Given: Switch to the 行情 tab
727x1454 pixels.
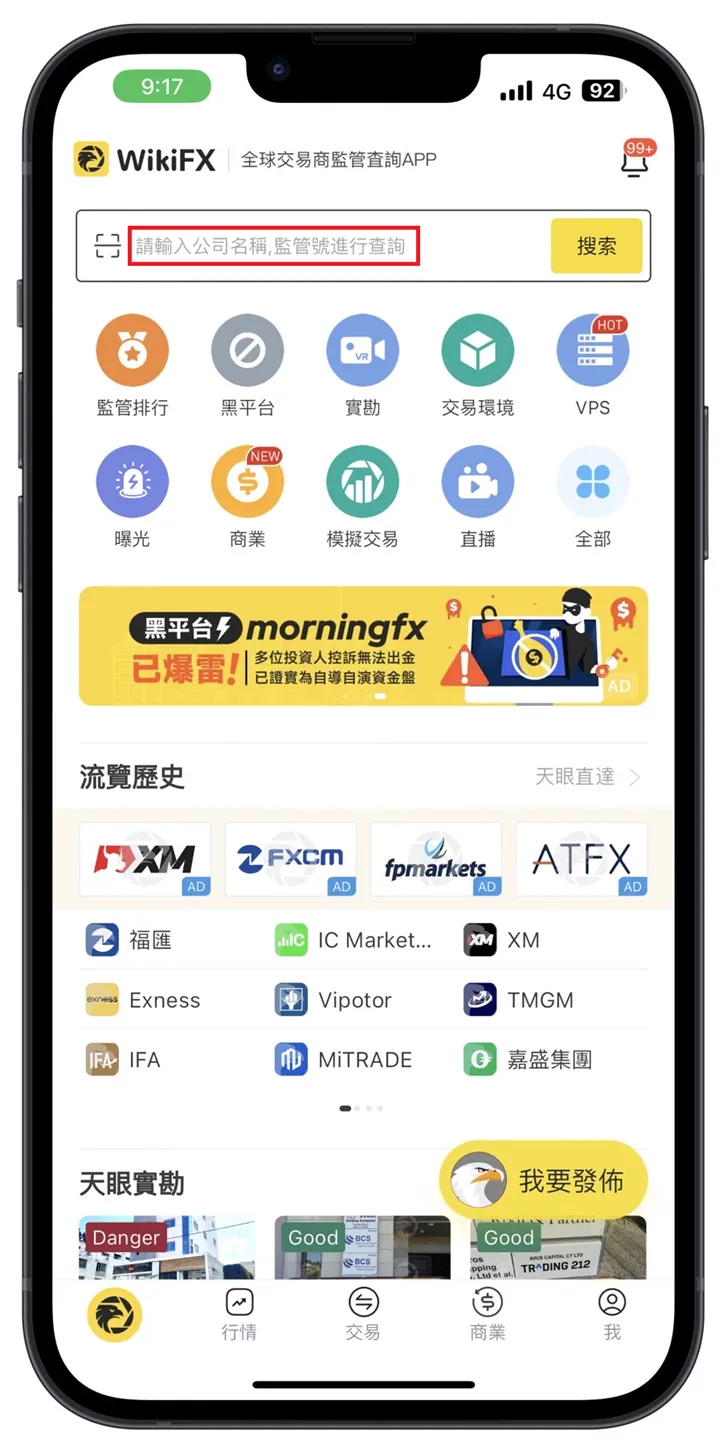Looking at the screenshot, I should [x=239, y=1314].
